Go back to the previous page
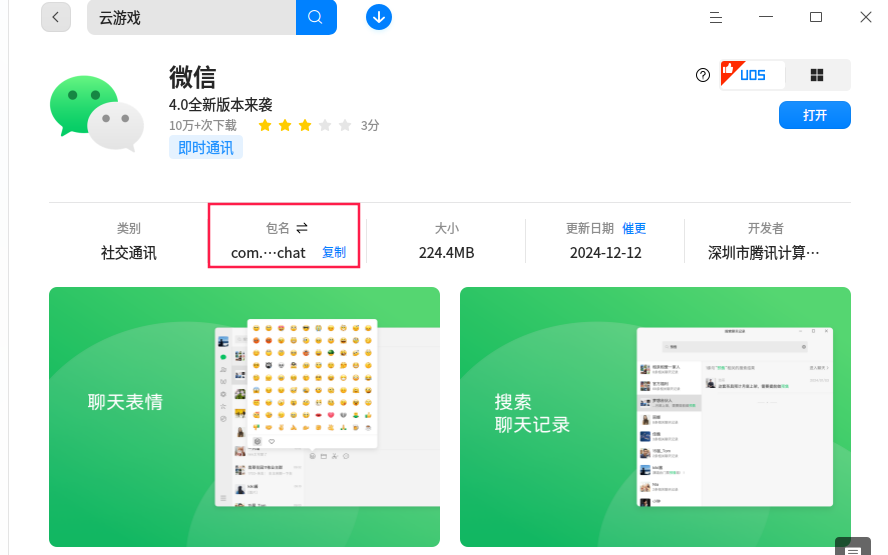Screen dimensions: 888x555 pos(56,17)
